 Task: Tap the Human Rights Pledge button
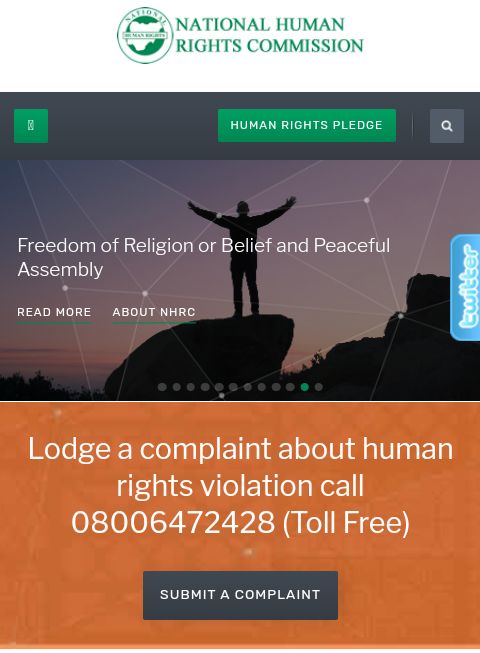[x=307, y=125]
